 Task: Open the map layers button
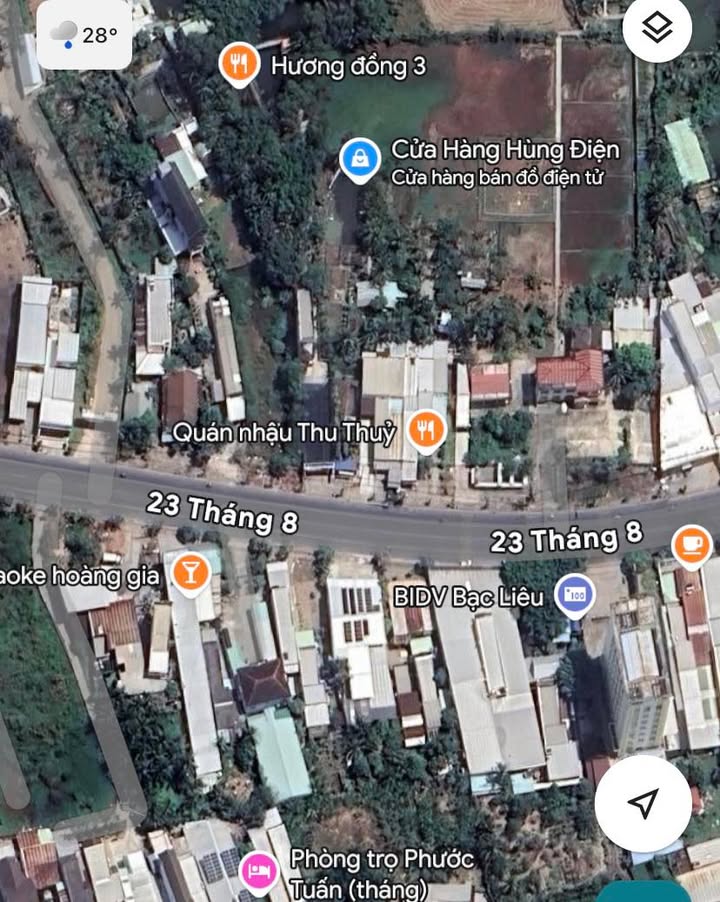(x=657, y=29)
